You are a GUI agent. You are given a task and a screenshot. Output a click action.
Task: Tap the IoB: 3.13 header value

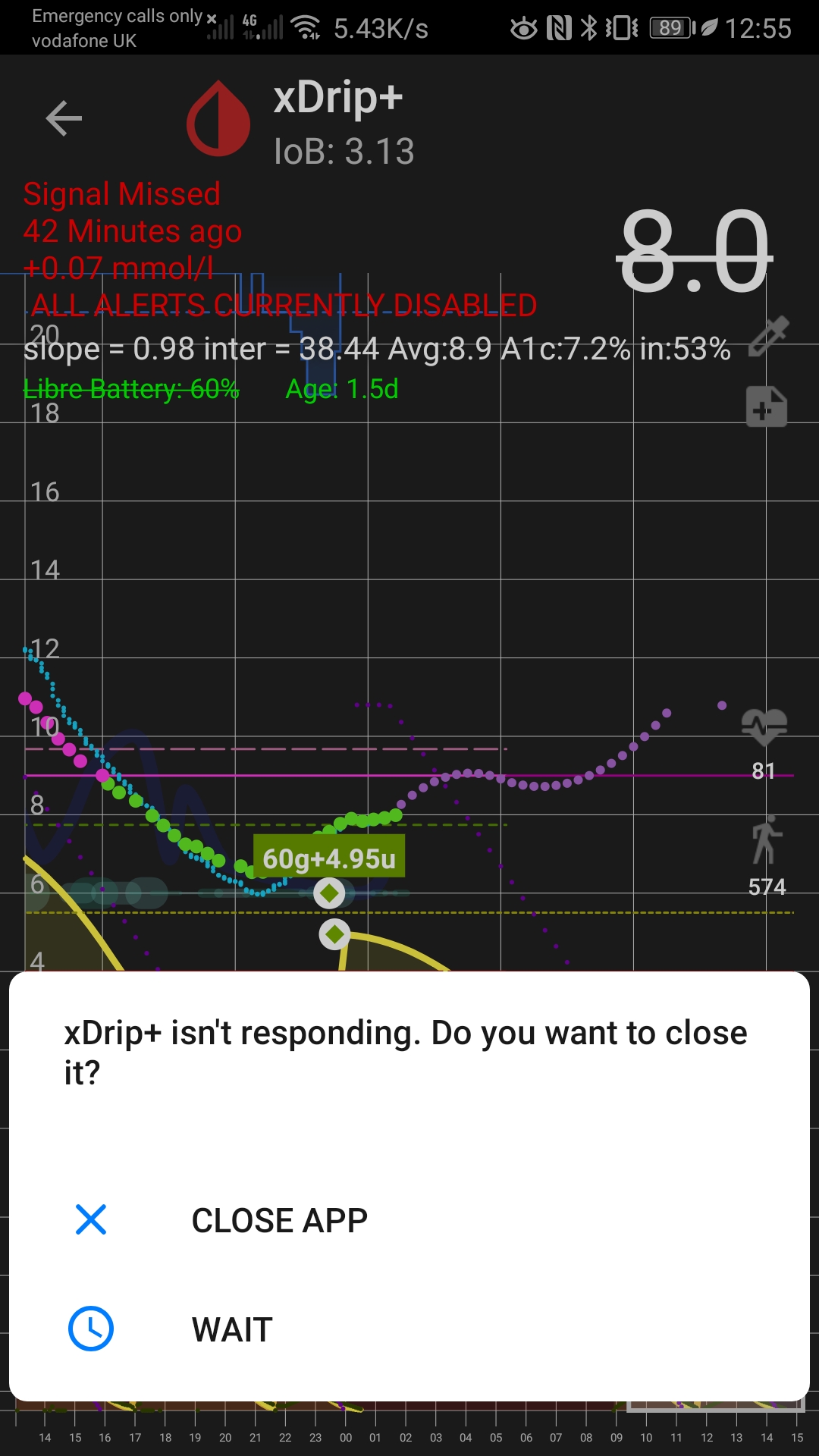tap(345, 150)
